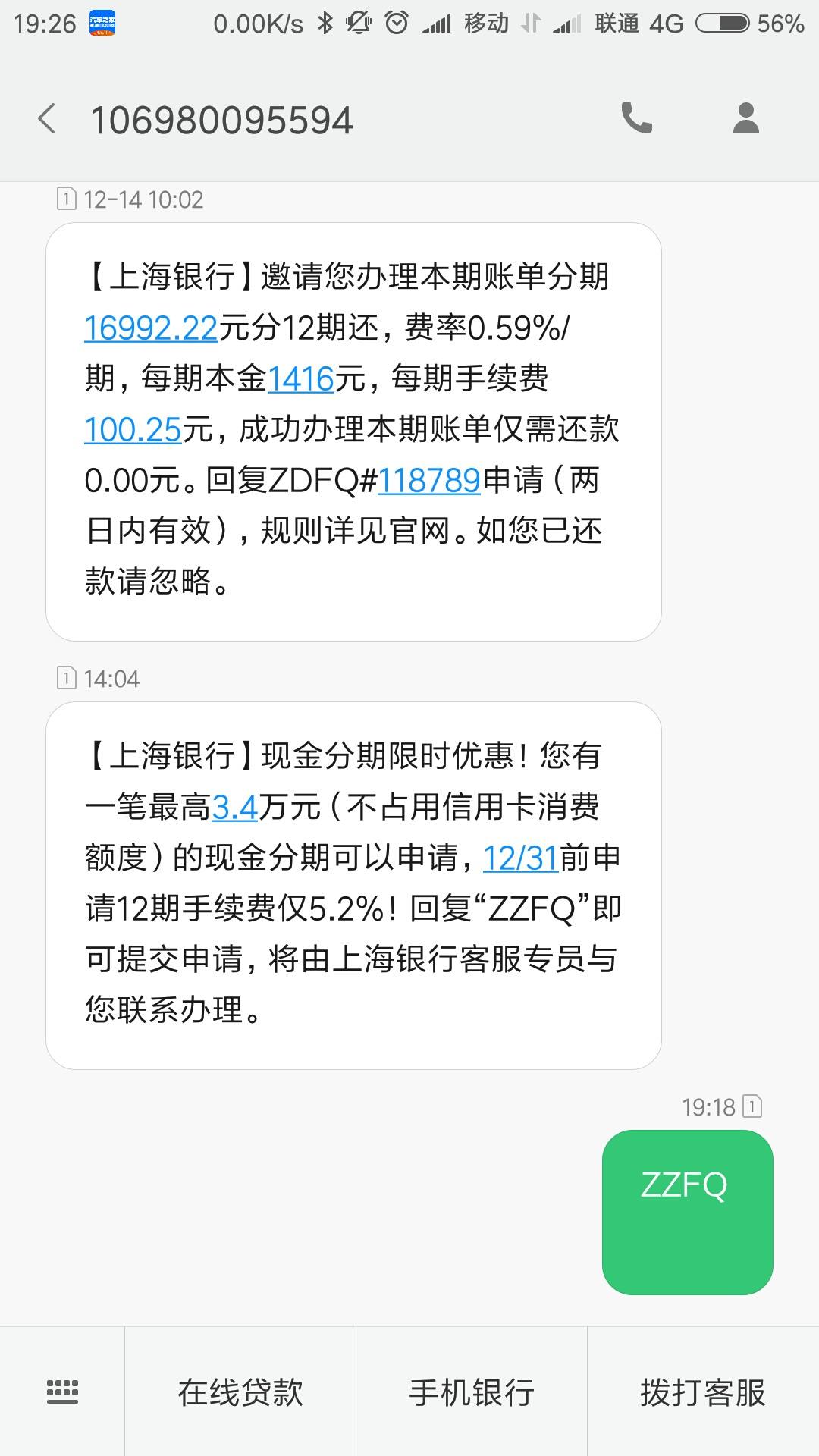Tap the linked code 118789
The height and width of the screenshot is (1456, 819).
click(429, 480)
